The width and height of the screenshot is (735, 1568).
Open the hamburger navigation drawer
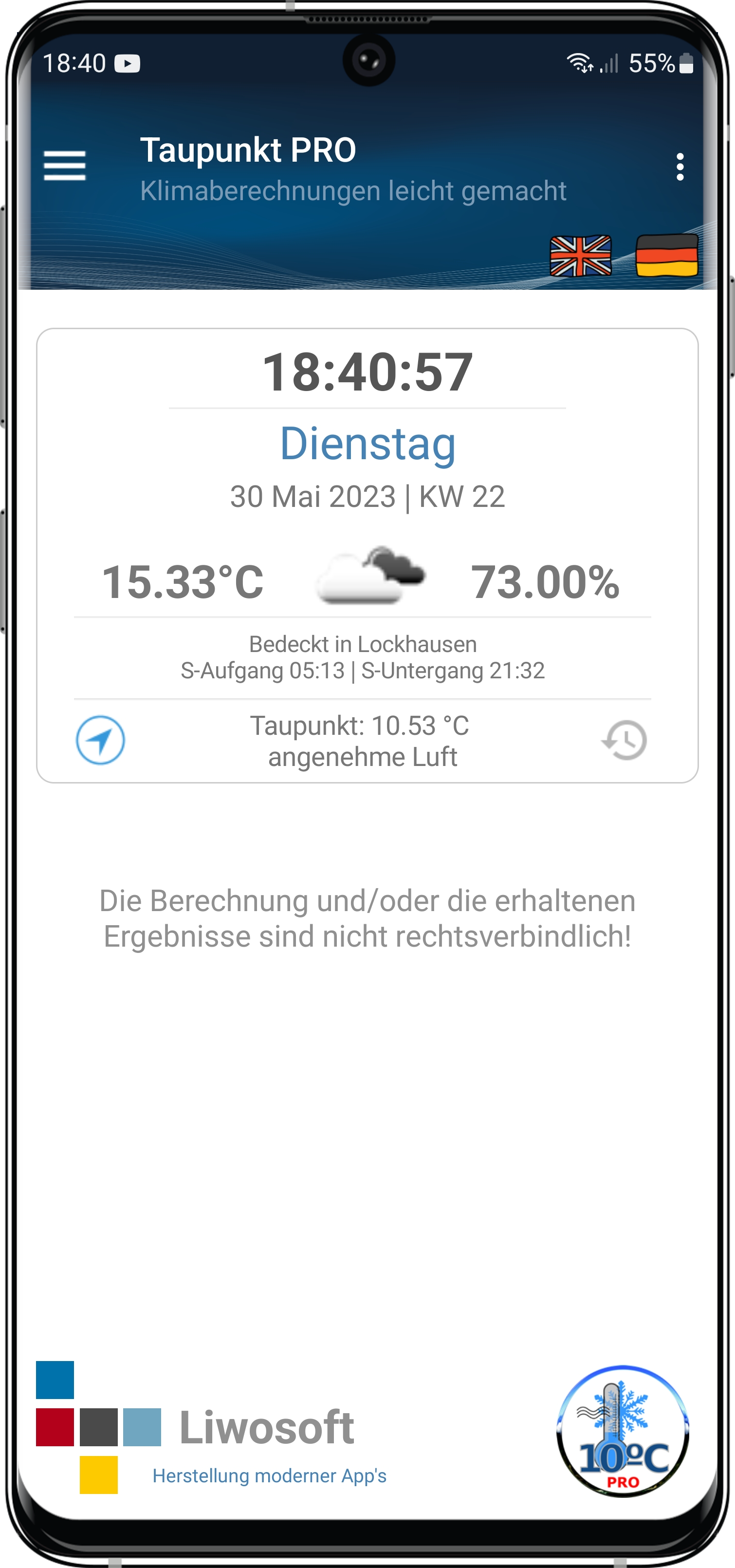[x=64, y=166]
